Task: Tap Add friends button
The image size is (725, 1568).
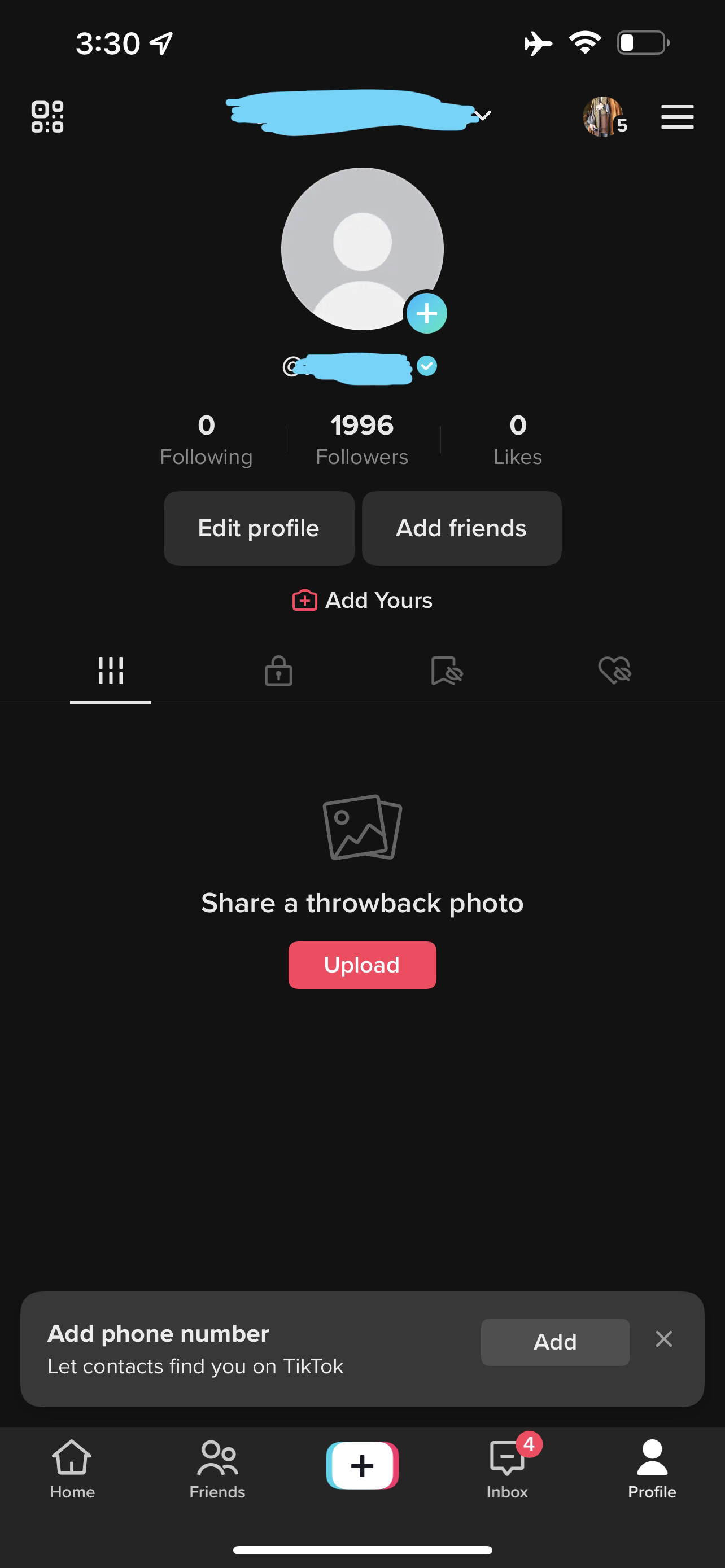Action: tap(461, 528)
